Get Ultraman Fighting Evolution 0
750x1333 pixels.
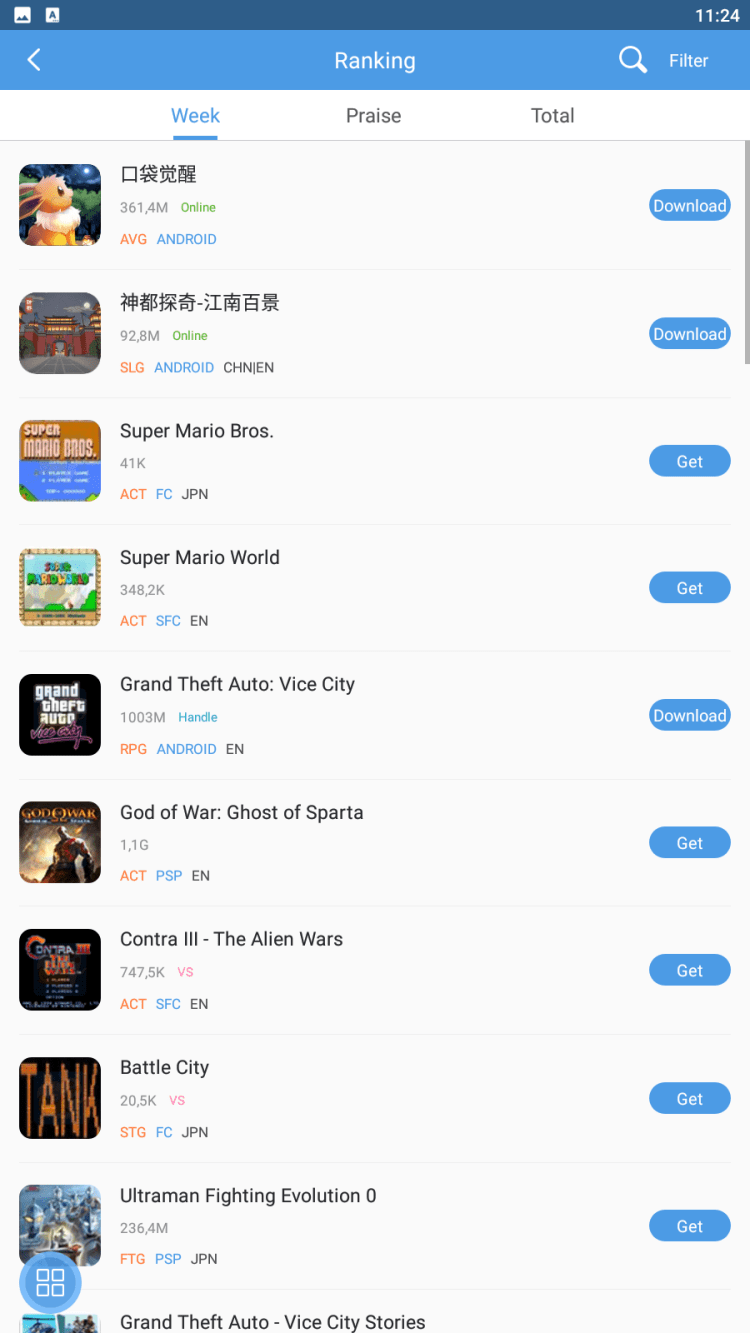pyautogui.click(x=689, y=1226)
